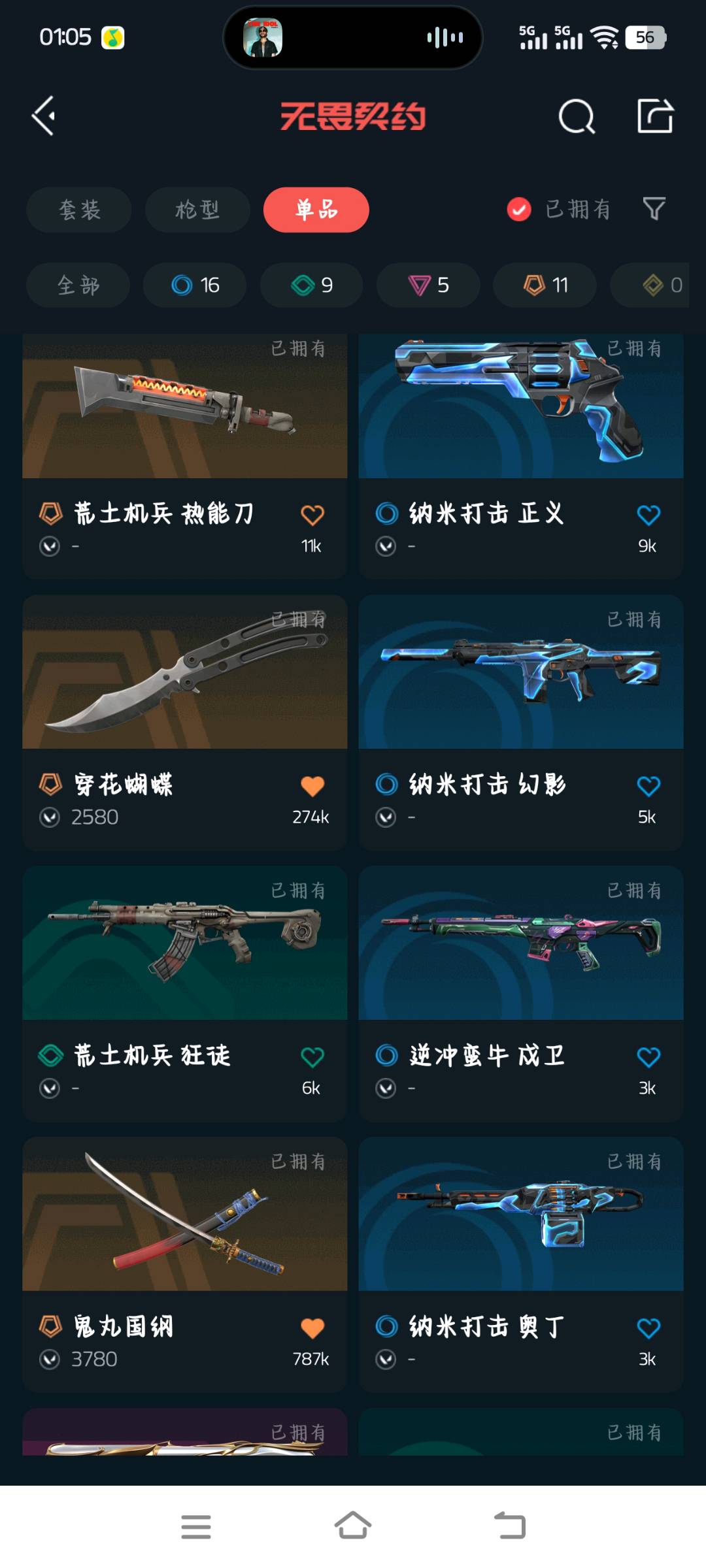Like the 纳米打击 正义 skin
The height and width of the screenshot is (1568, 706).
[648, 515]
